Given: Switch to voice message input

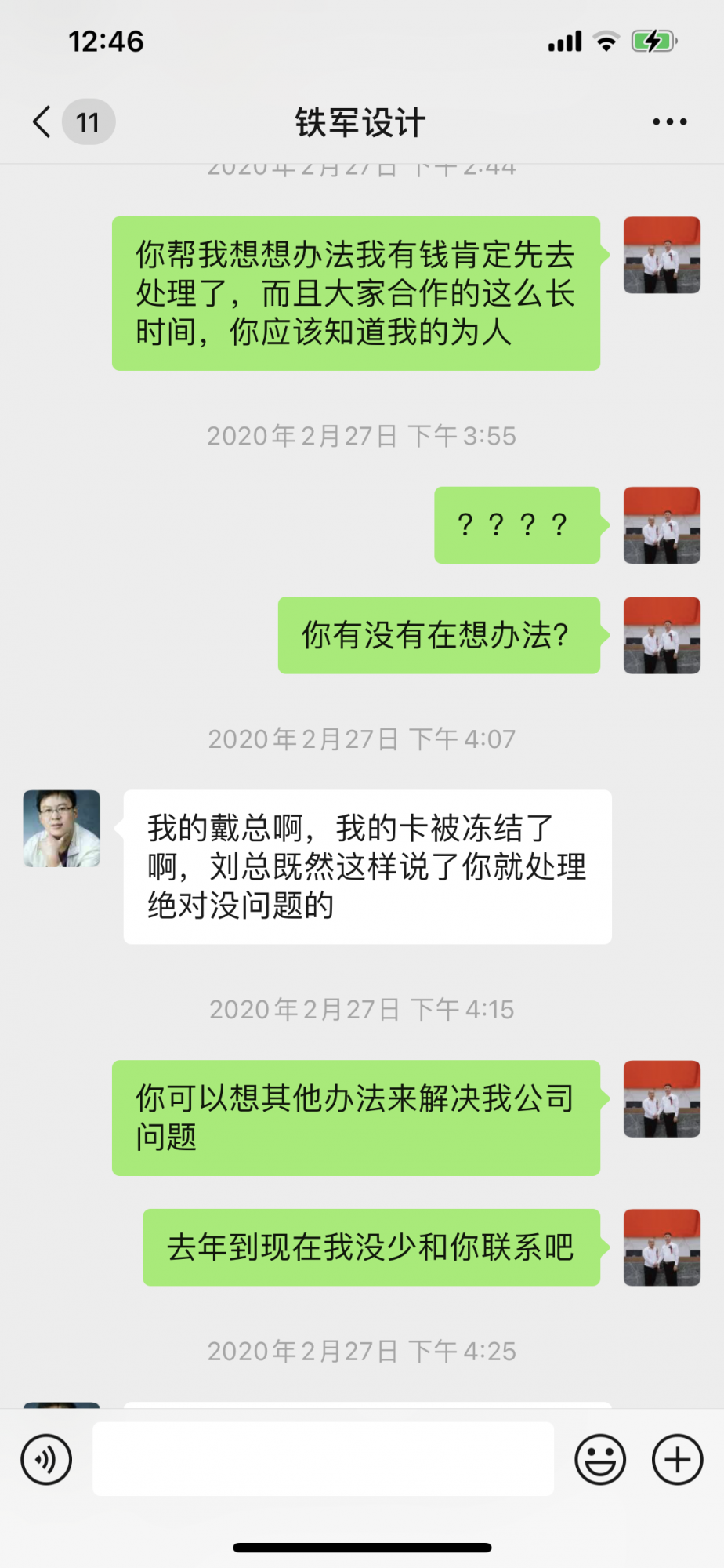Looking at the screenshot, I should point(46,1460).
